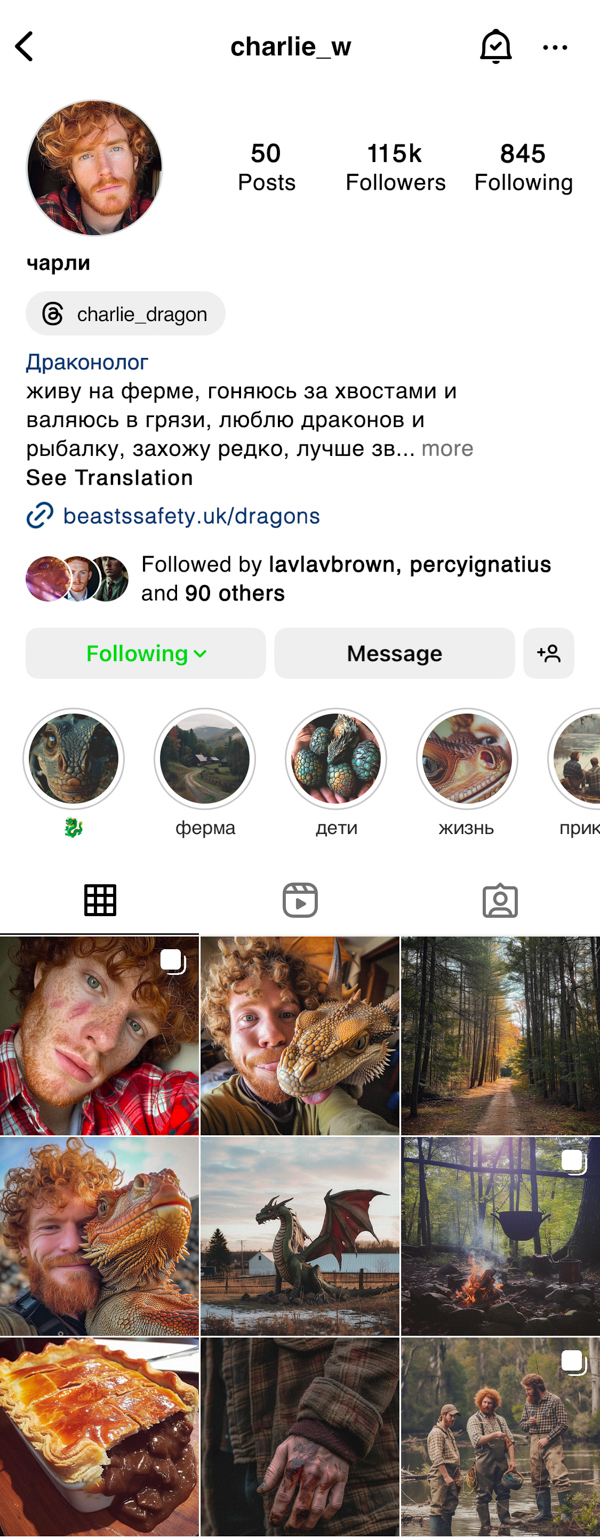600x1538 pixels.
Task: Open the 'ферма' story highlight
Action: [x=205, y=760]
